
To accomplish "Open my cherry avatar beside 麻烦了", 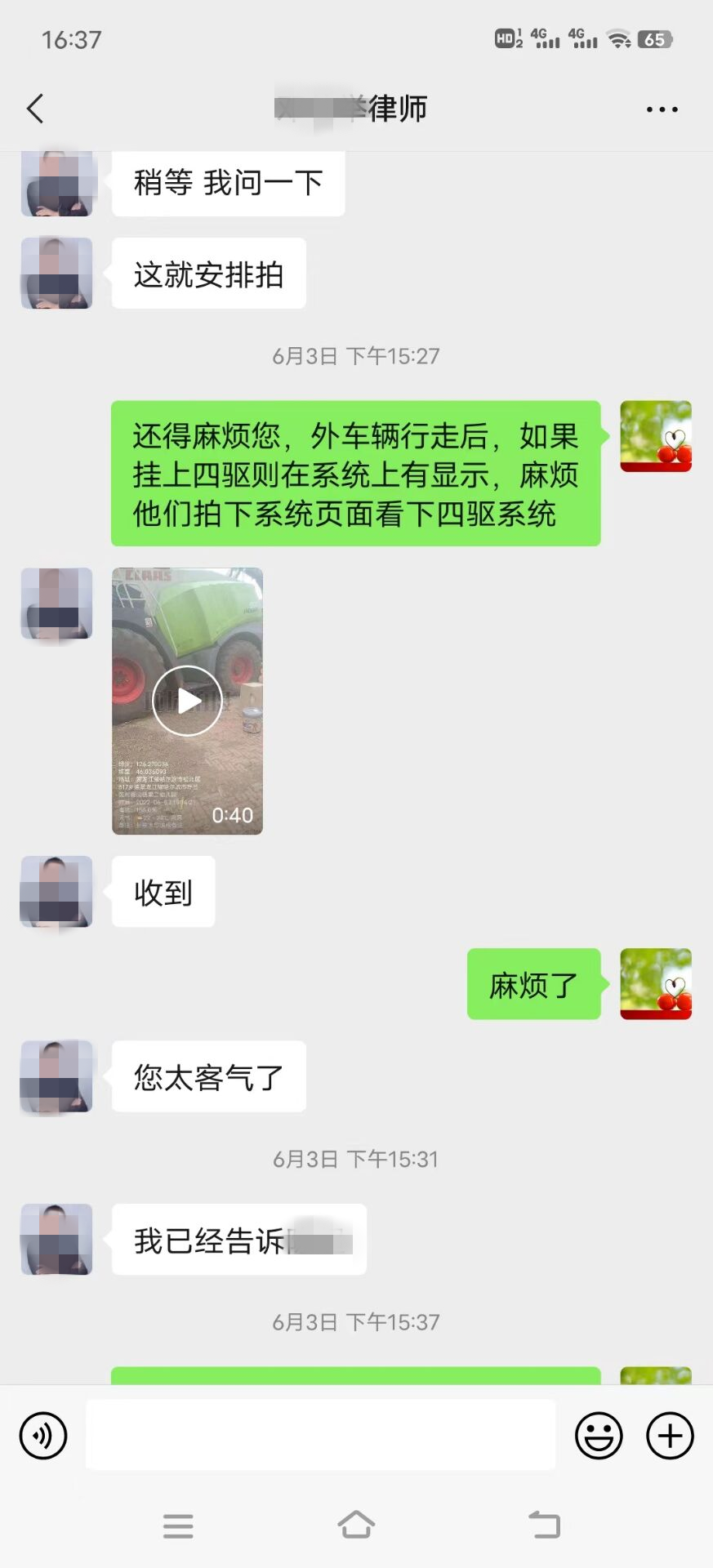I will [656, 984].
